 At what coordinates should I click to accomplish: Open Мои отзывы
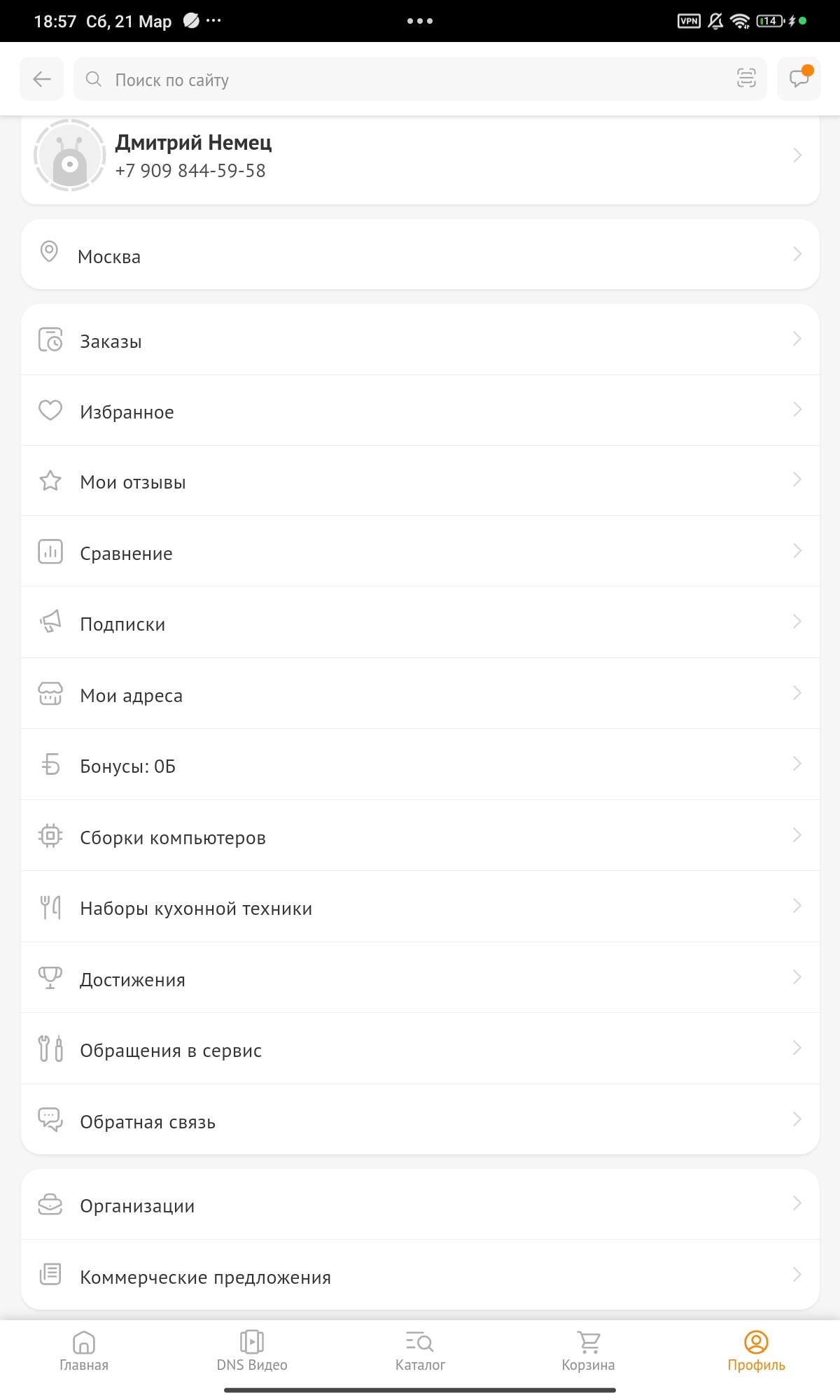(420, 482)
